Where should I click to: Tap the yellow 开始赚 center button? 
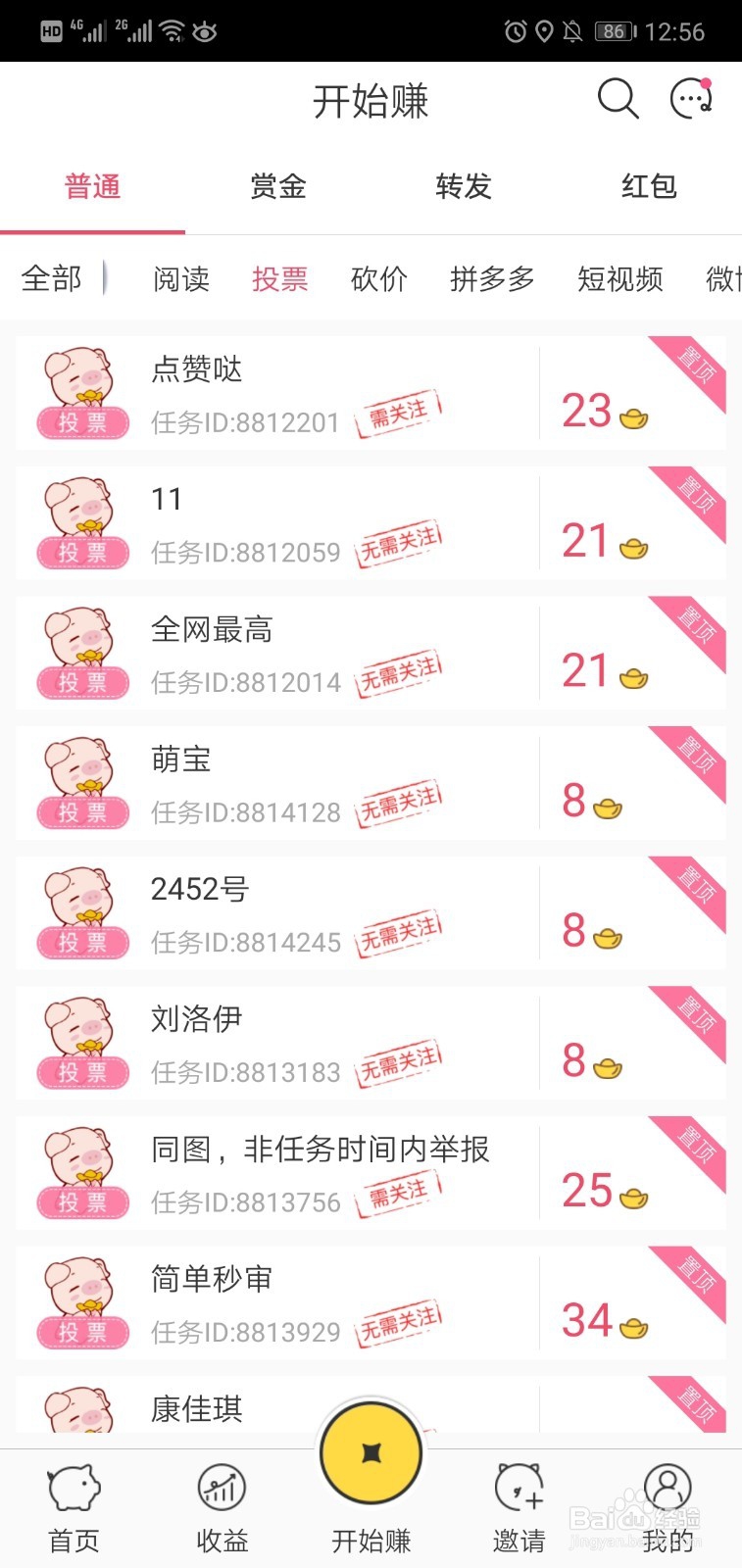click(371, 1453)
